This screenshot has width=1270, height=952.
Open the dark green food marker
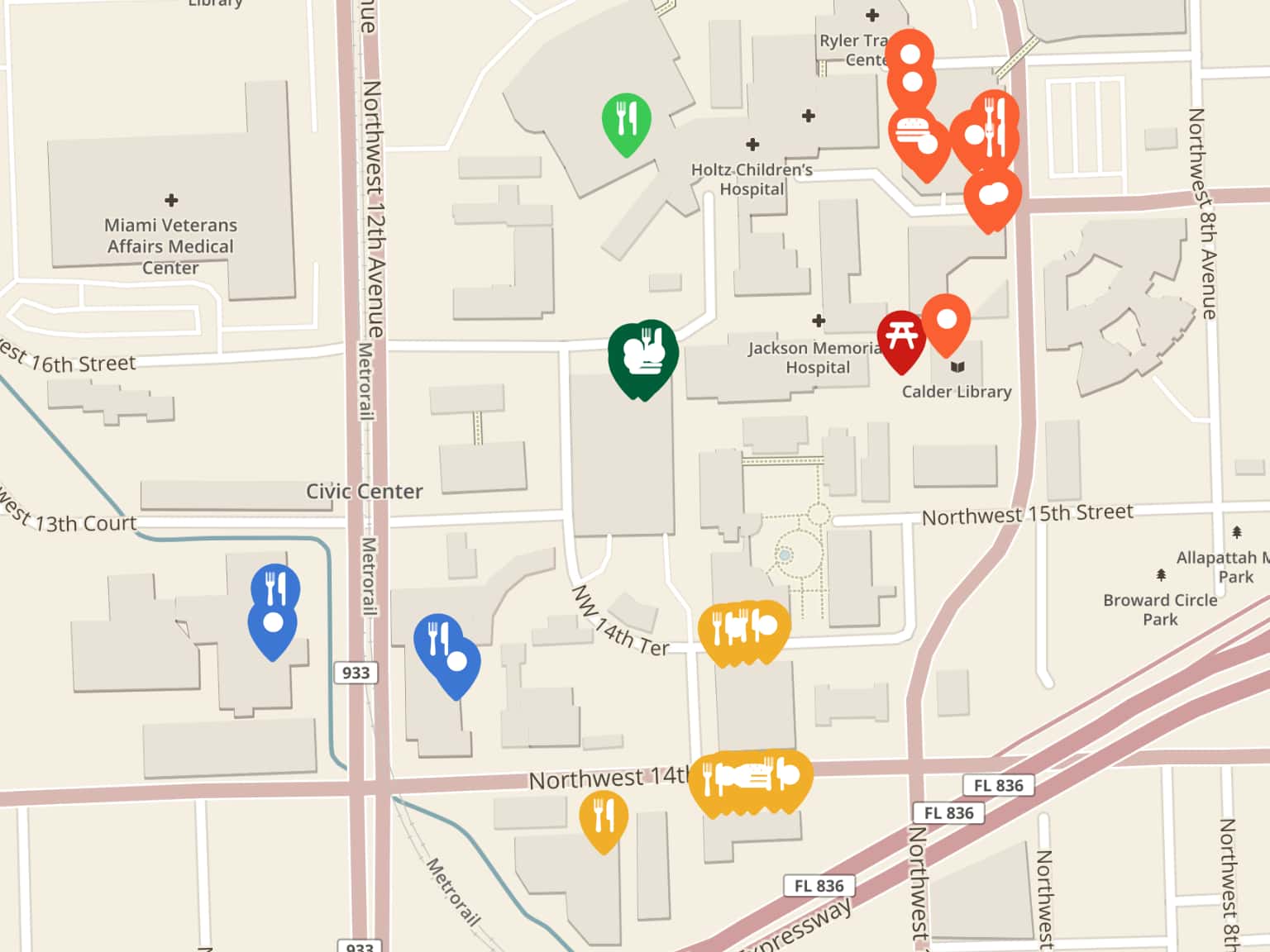point(642,355)
